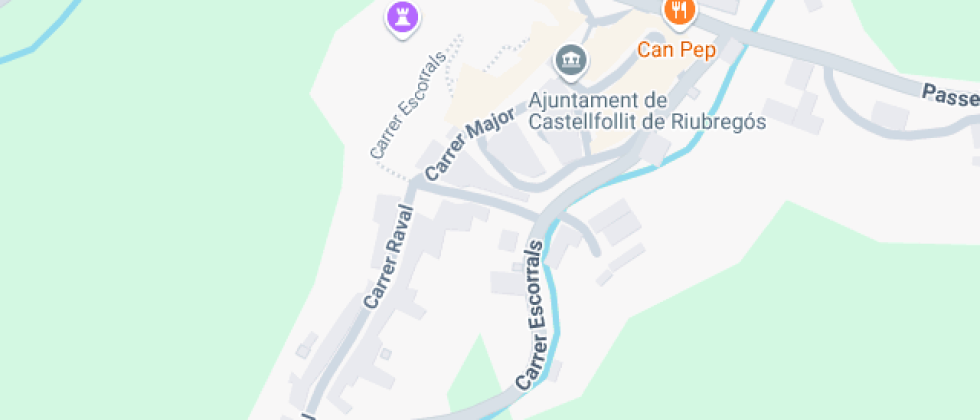The width and height of the screenshot is (980, 420).
Task: Select the Ajuntament de Castellfollit de Riubregós marker
Action: (x=571, y=61)
